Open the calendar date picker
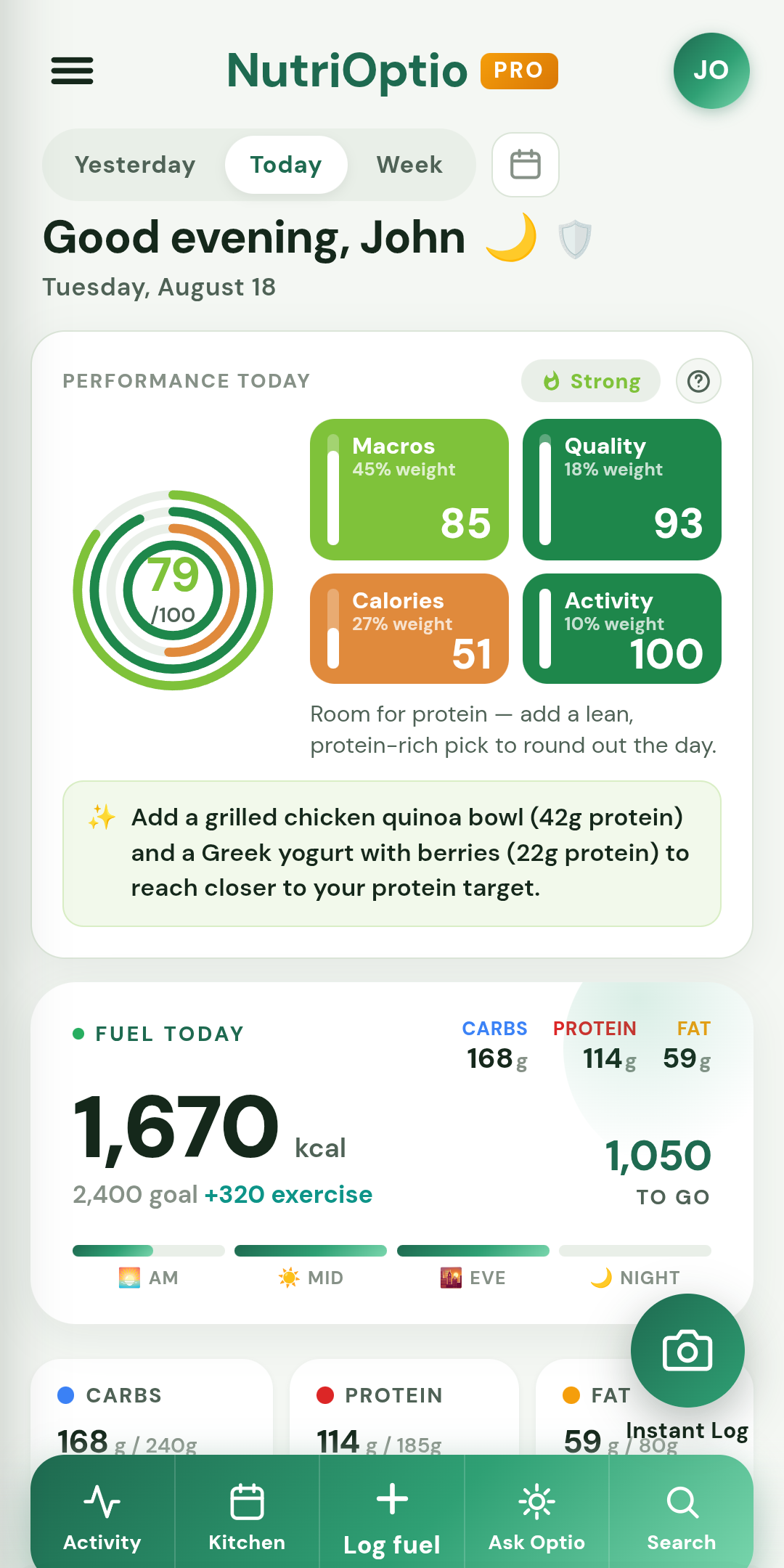This screenshot has height=1568, width=784. click(x=526, y=164)
